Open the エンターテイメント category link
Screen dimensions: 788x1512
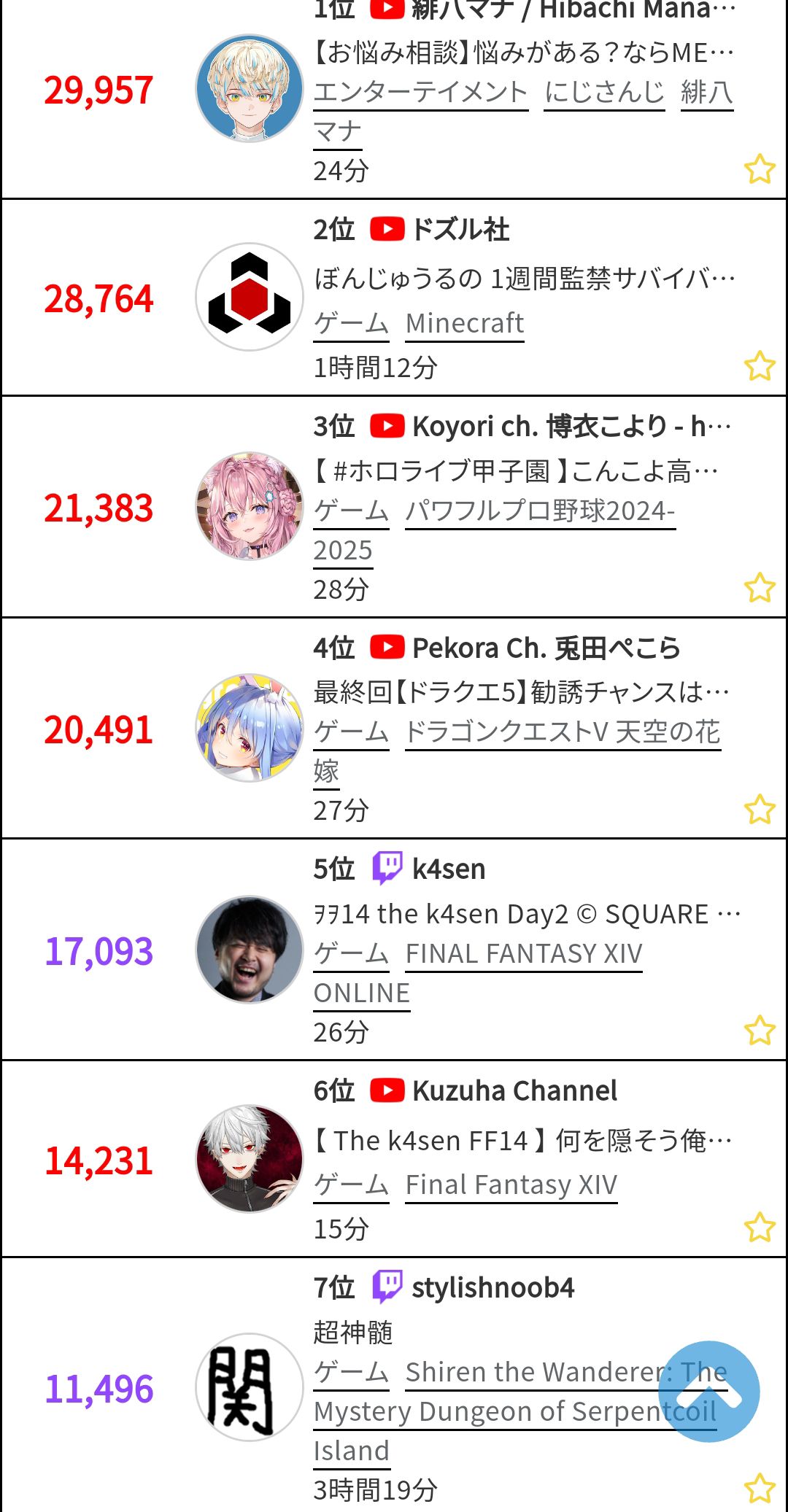[x=421, y=93]
